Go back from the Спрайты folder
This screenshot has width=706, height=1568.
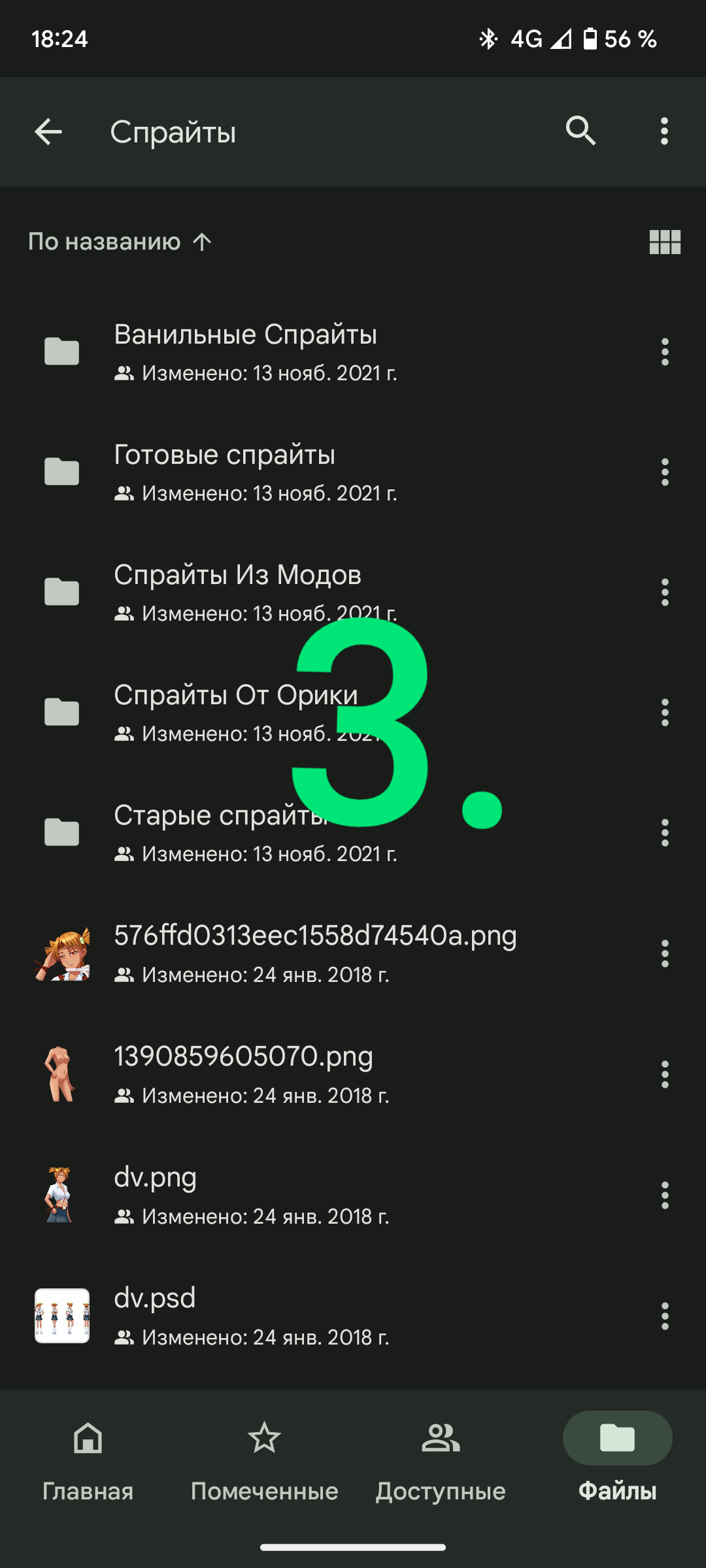click(x=48, y=132)
